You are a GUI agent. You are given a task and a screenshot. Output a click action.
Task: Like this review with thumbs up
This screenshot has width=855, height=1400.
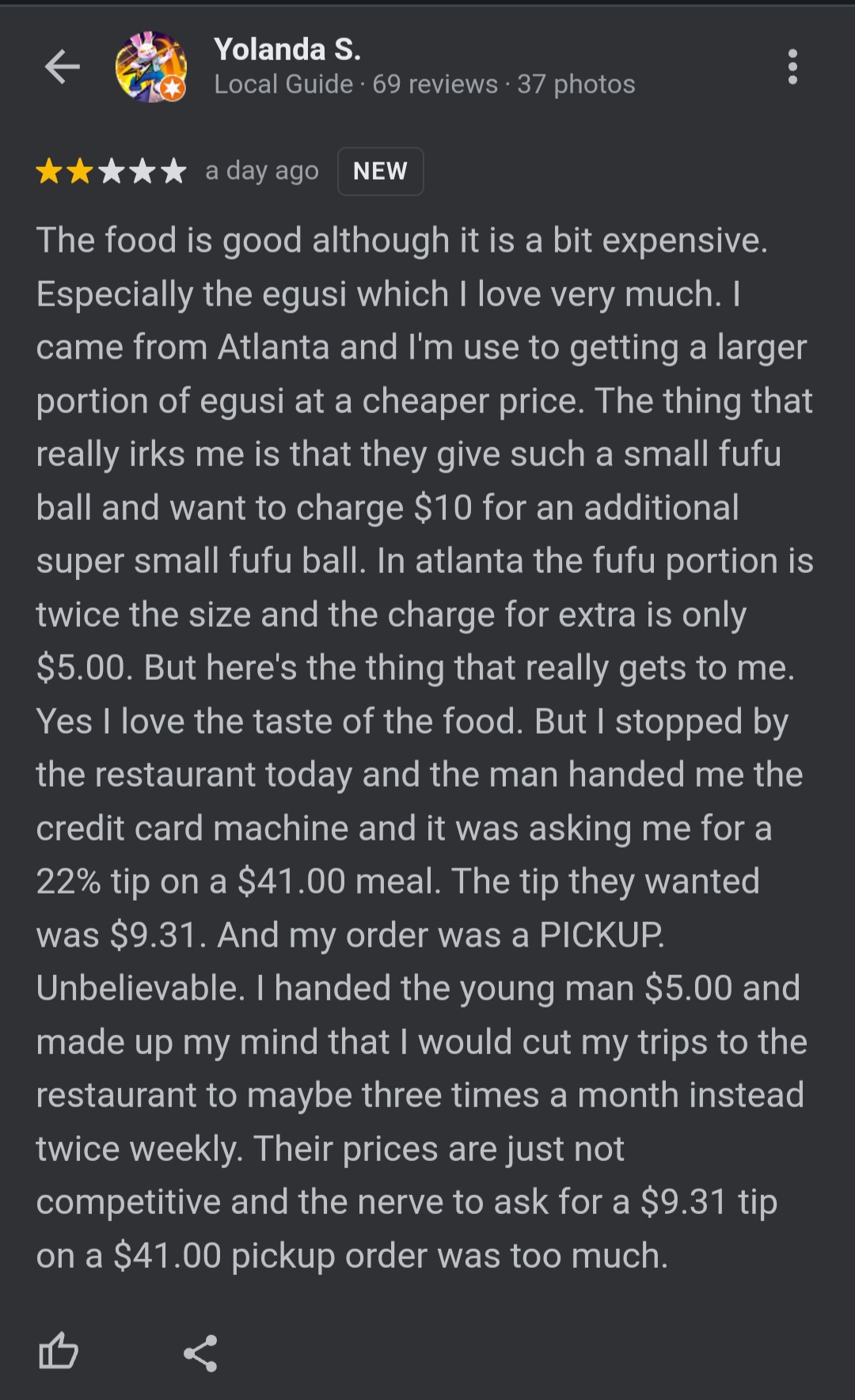coord(59,1350)
